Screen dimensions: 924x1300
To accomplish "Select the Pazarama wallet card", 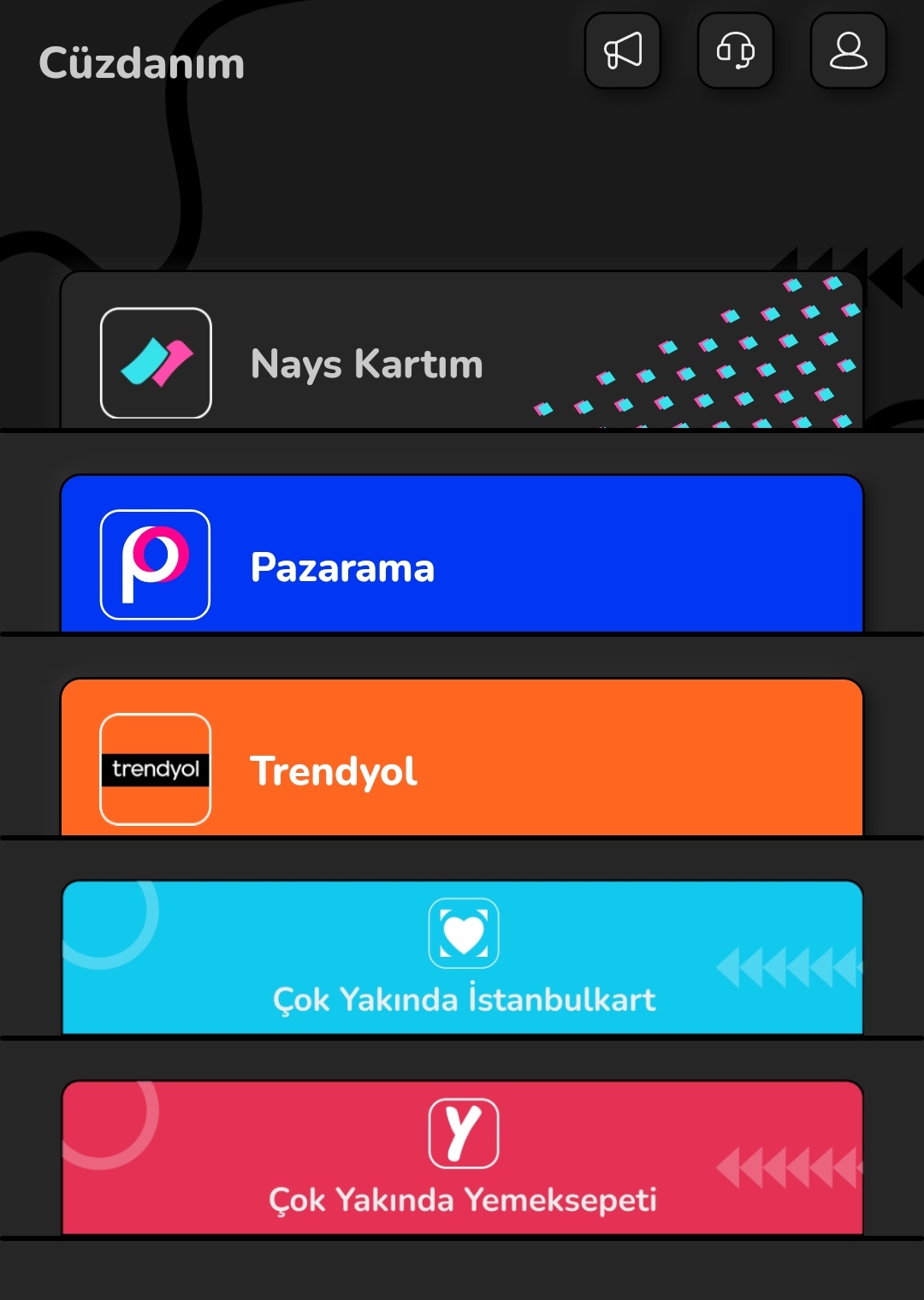I will tap(462, 556).
